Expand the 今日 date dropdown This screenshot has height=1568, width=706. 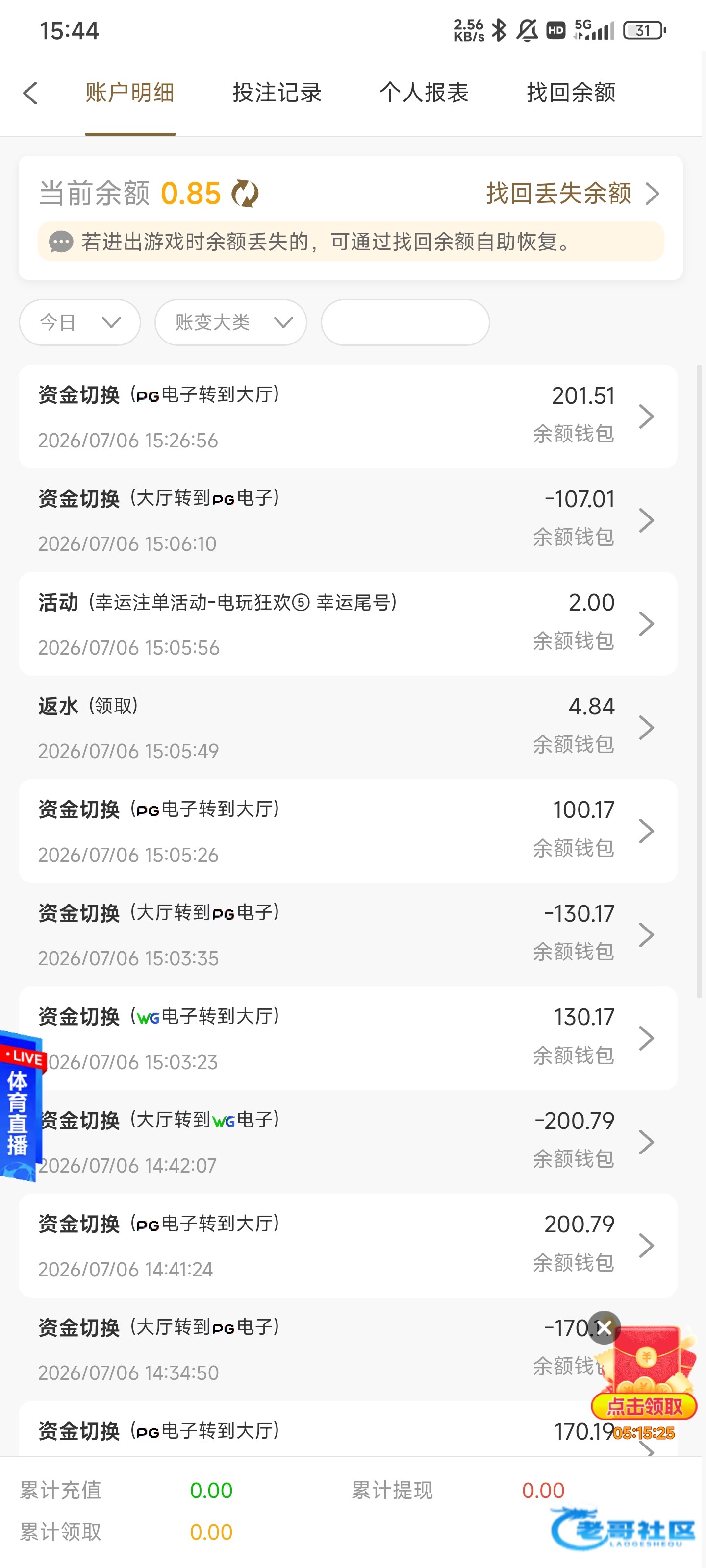coord(80,322)
